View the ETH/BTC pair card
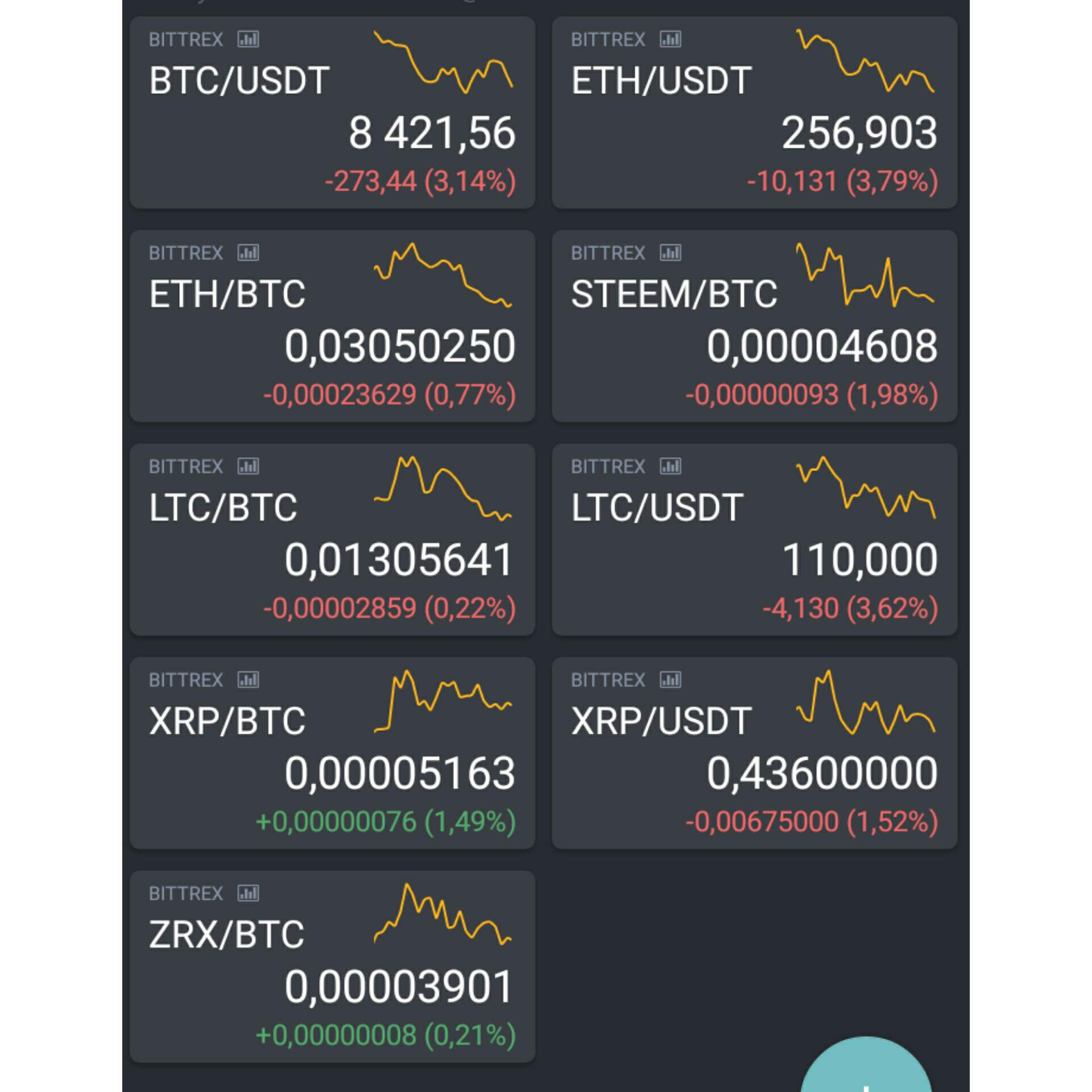This screenshot has height=1092, width=1092. point(332,326)
